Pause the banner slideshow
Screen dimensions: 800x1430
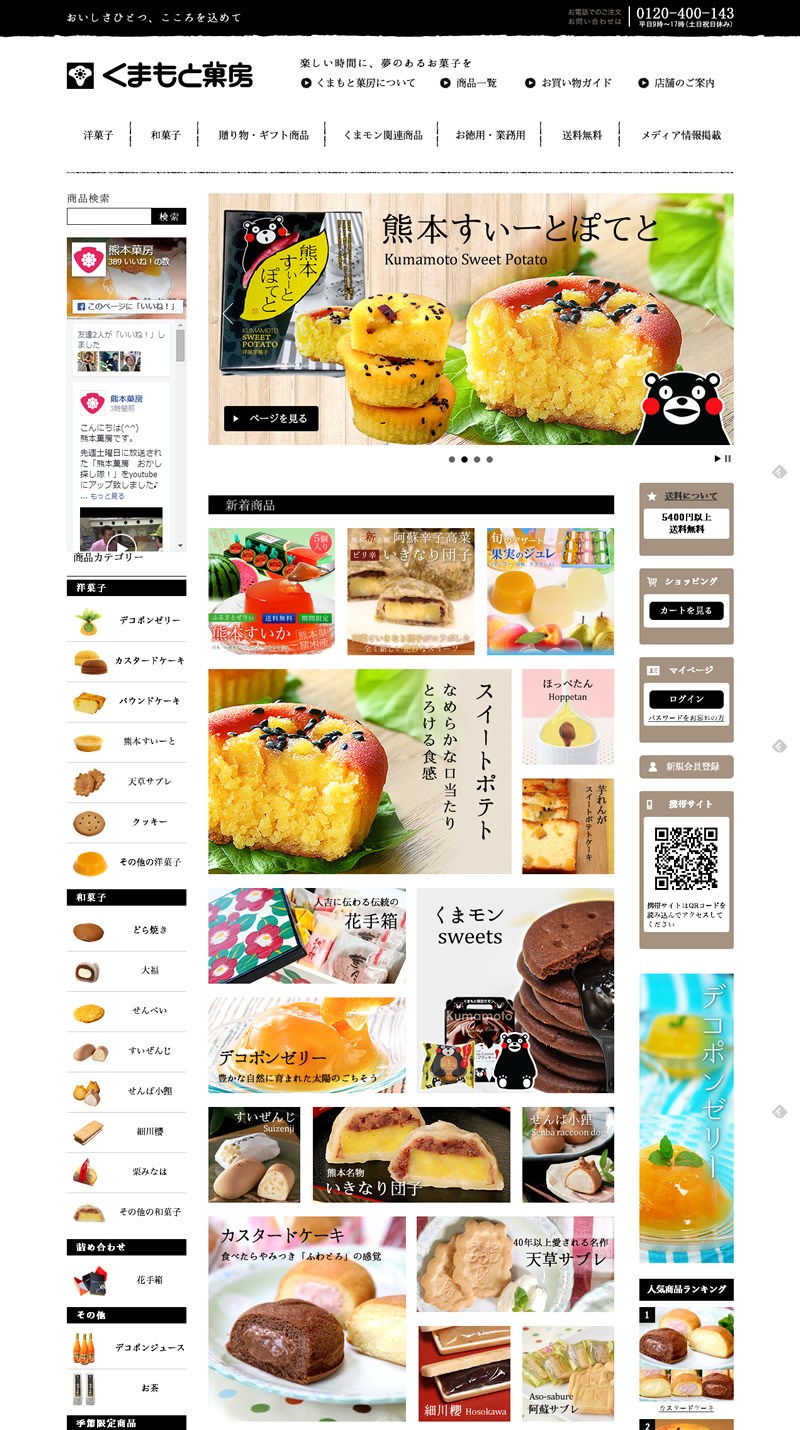[x=728, y=458]
